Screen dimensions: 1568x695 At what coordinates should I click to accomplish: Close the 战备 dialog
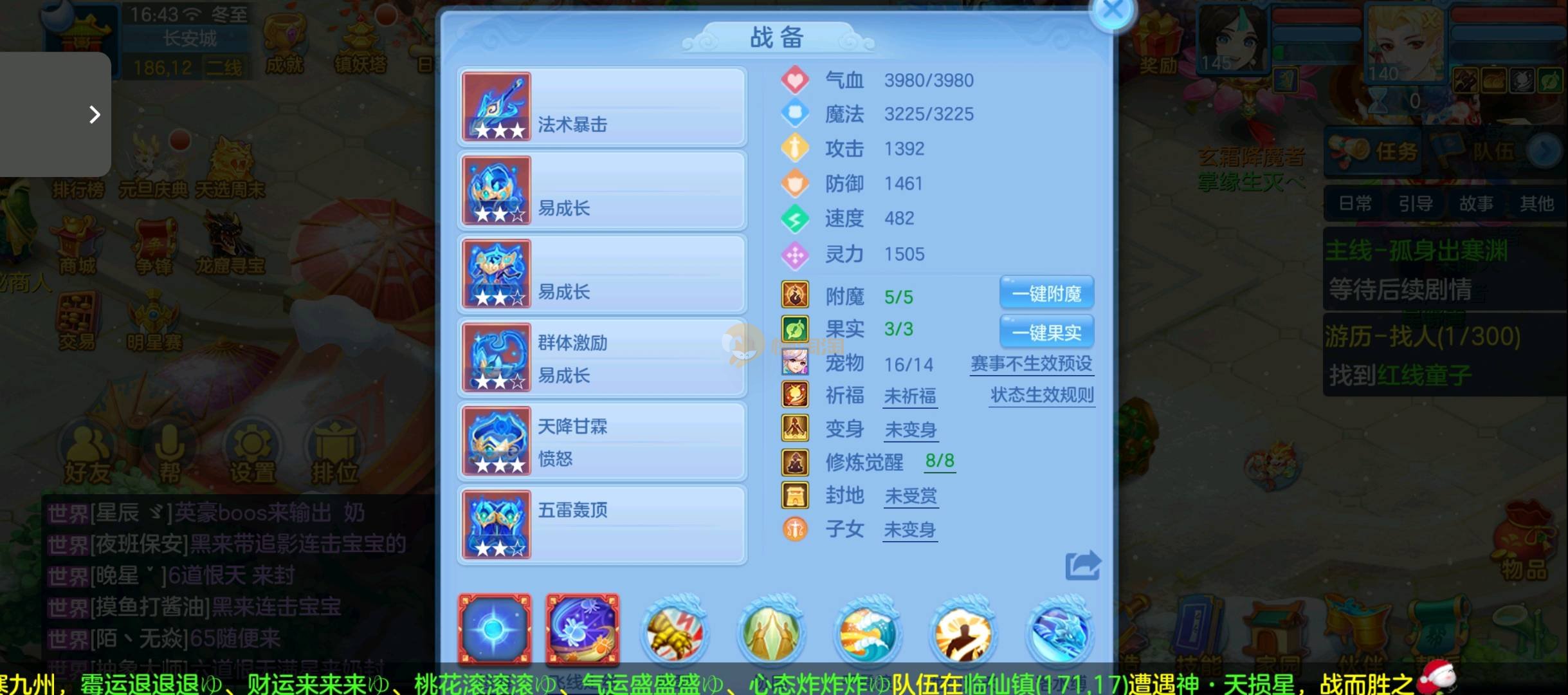[1113, 12]
